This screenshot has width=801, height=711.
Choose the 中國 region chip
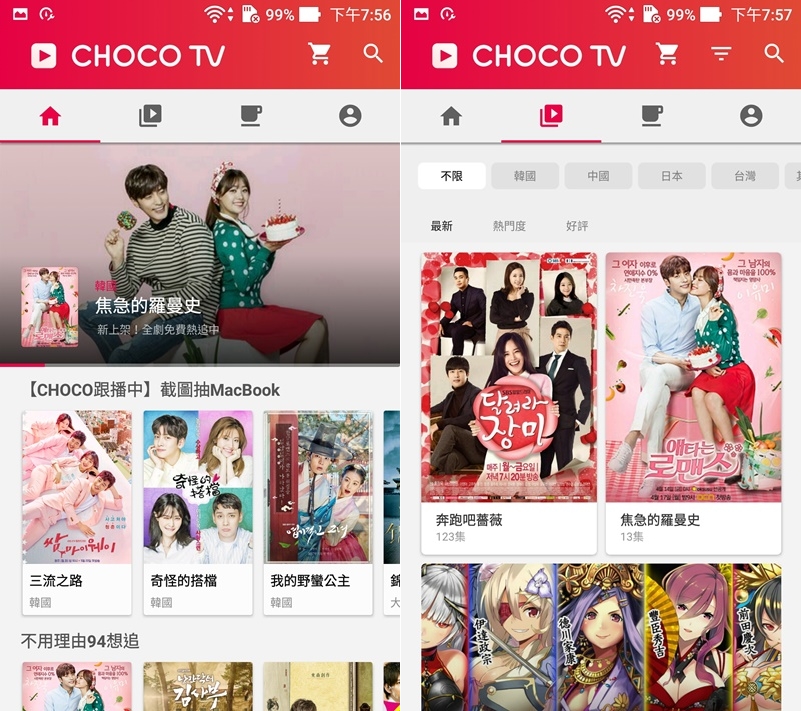tap(598, 176)
